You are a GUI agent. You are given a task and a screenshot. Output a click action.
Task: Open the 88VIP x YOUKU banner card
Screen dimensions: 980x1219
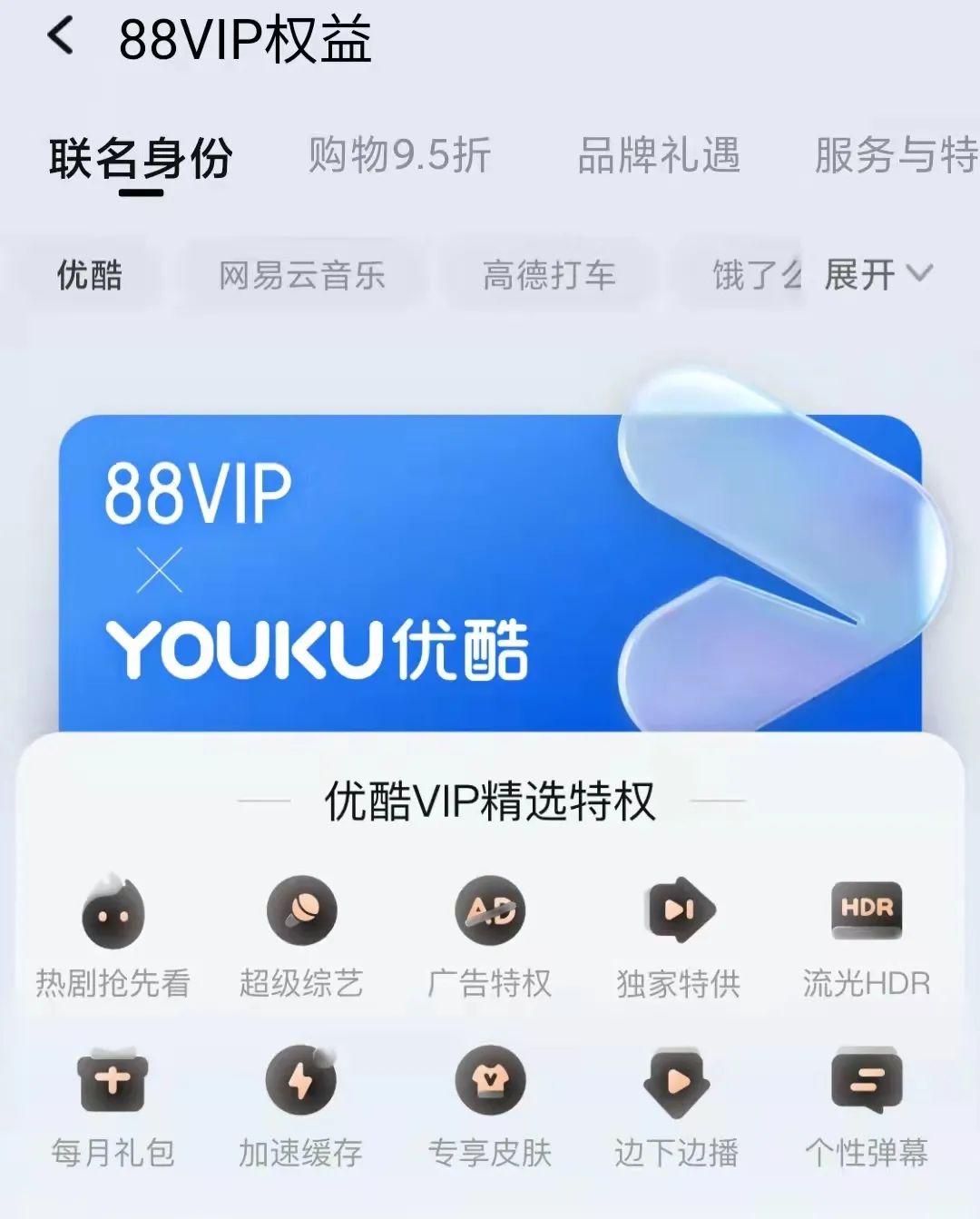point(490,563)
